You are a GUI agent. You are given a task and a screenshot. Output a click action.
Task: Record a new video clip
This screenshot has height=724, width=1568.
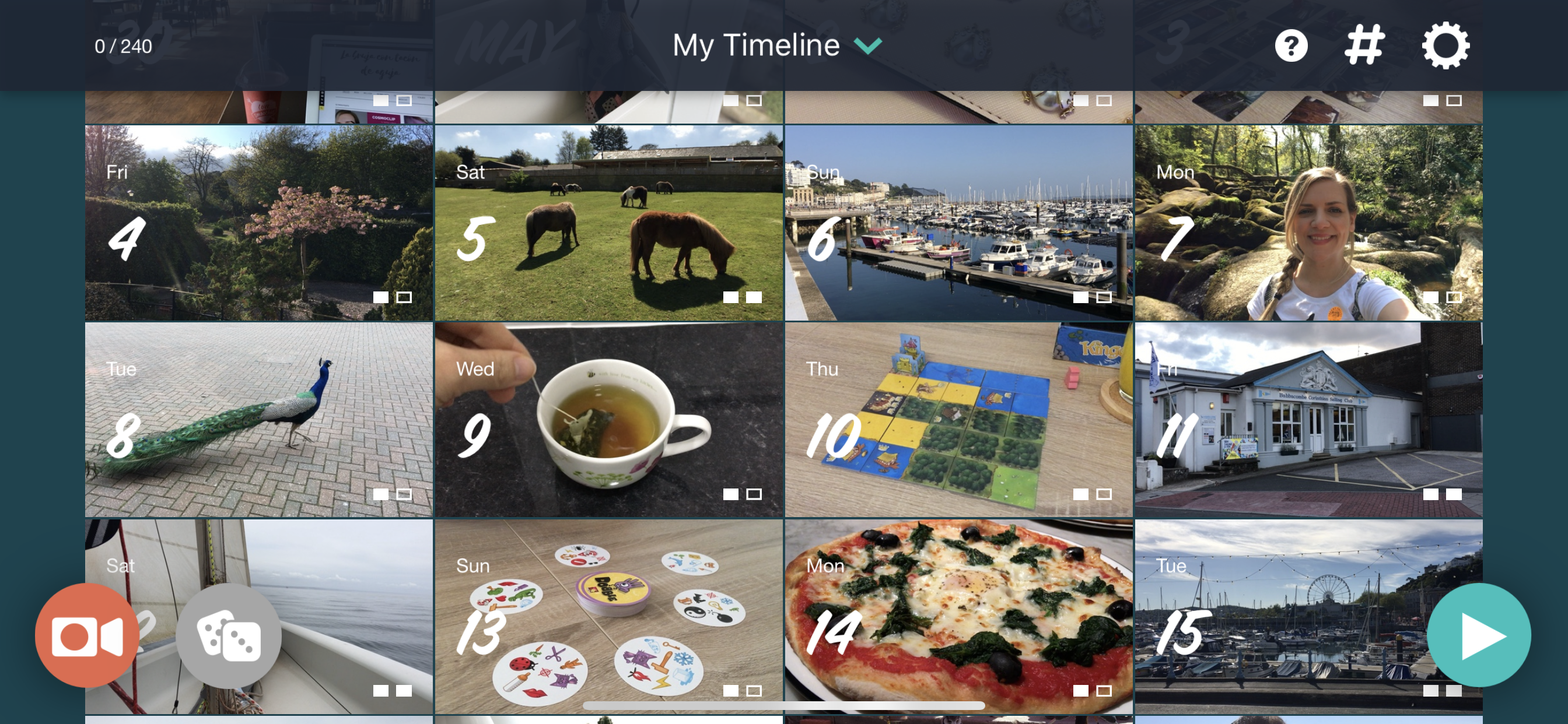87,636
